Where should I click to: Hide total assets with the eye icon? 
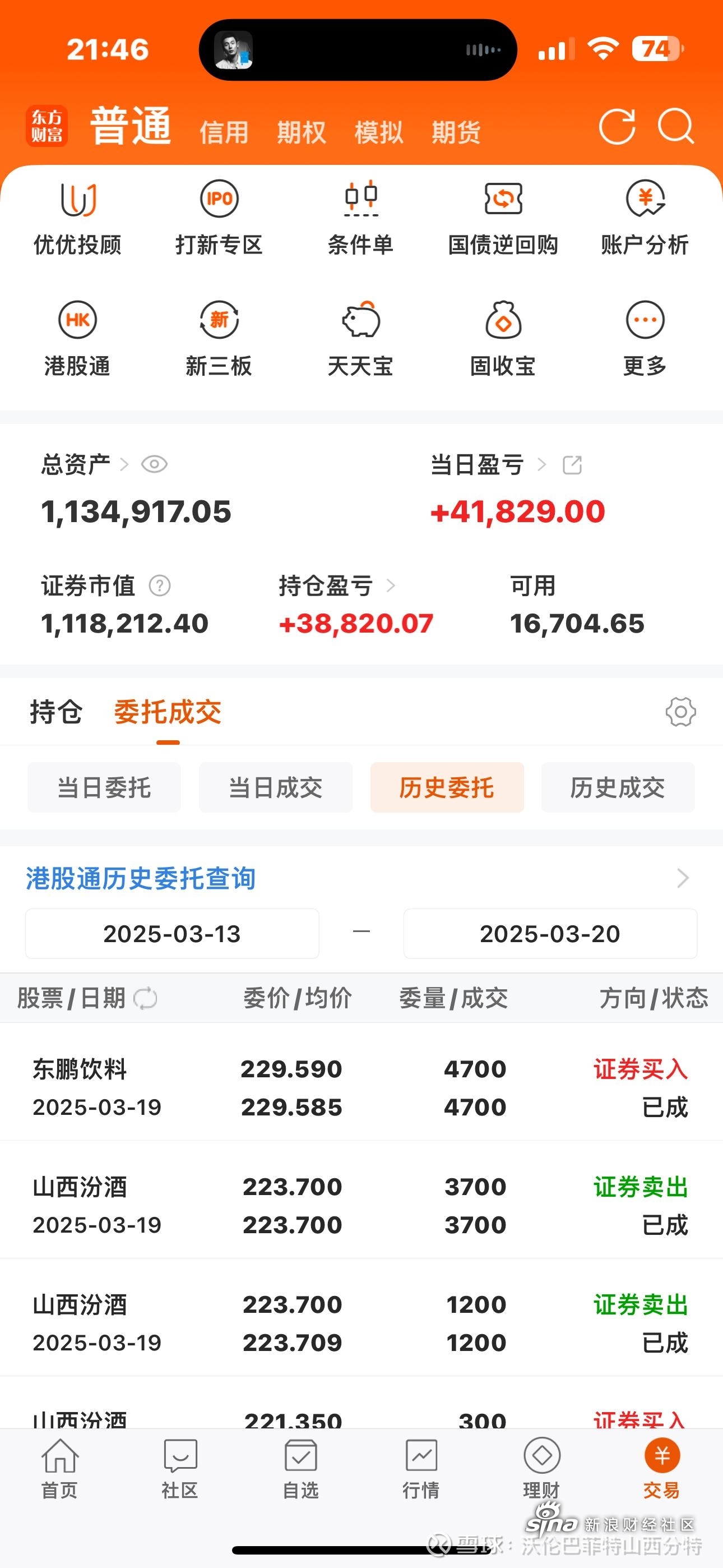point(155,464)
